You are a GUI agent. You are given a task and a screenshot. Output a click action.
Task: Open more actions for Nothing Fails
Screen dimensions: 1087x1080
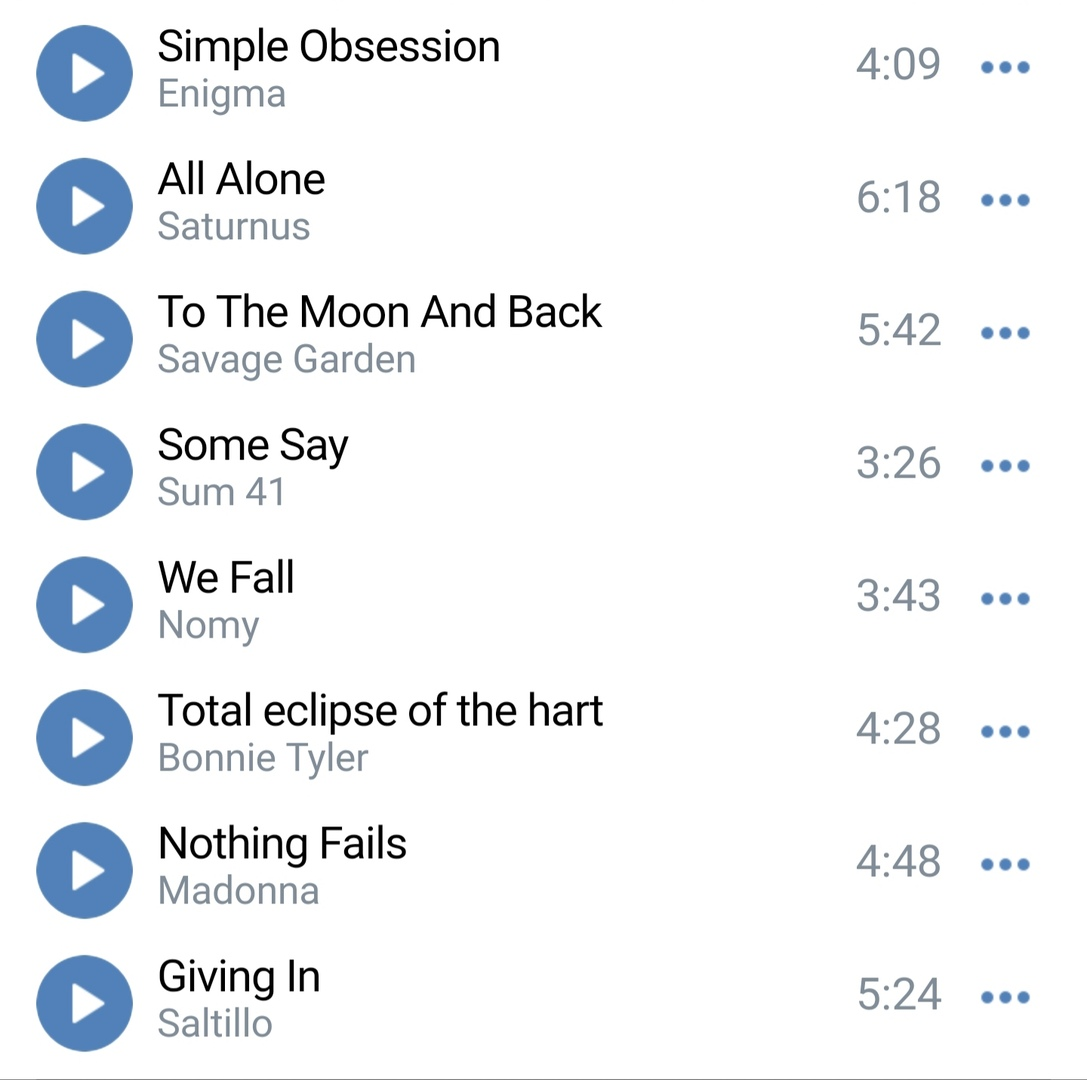[x=1005, y=864]
